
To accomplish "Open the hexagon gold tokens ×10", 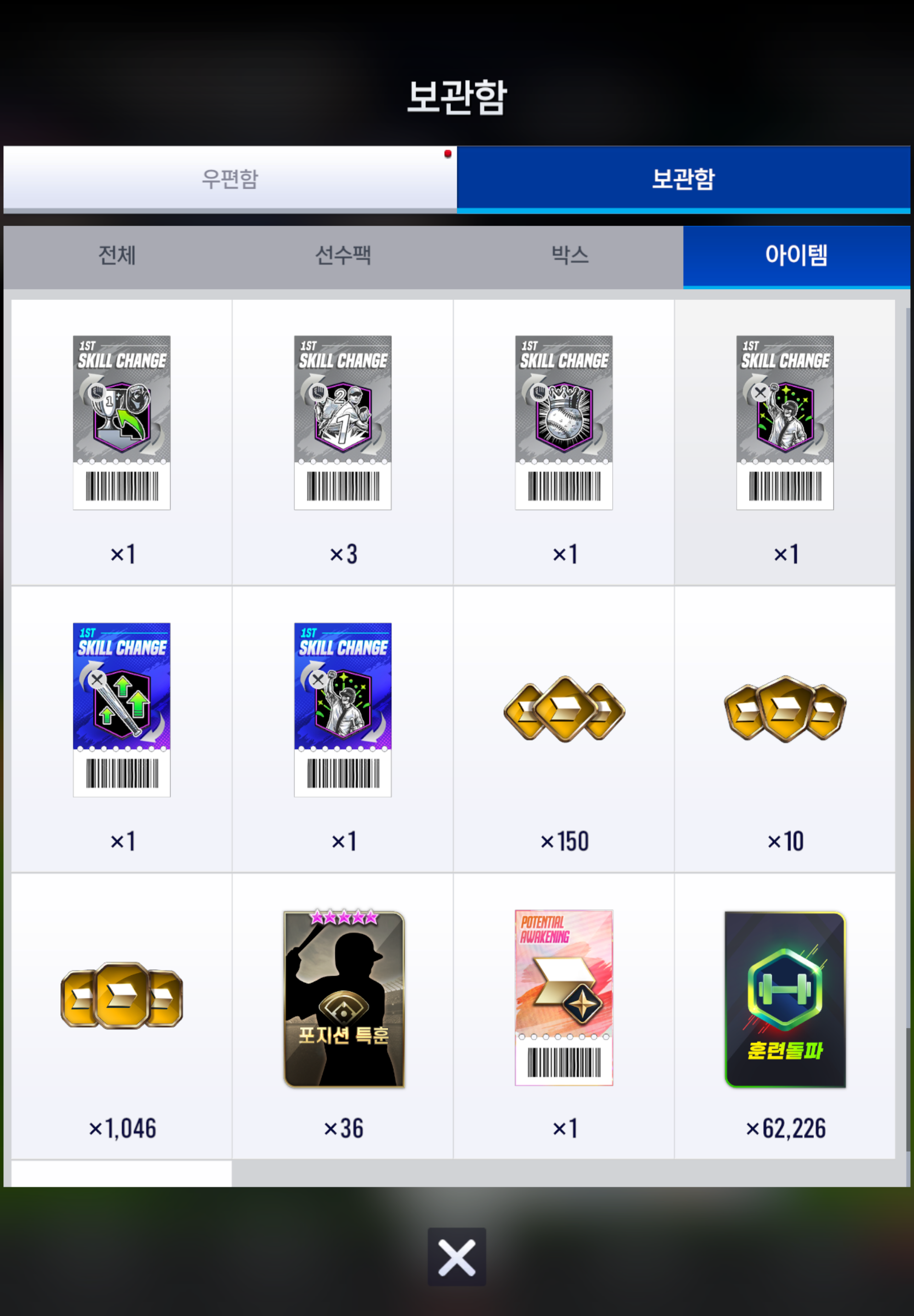I will [x=785, y=710].
